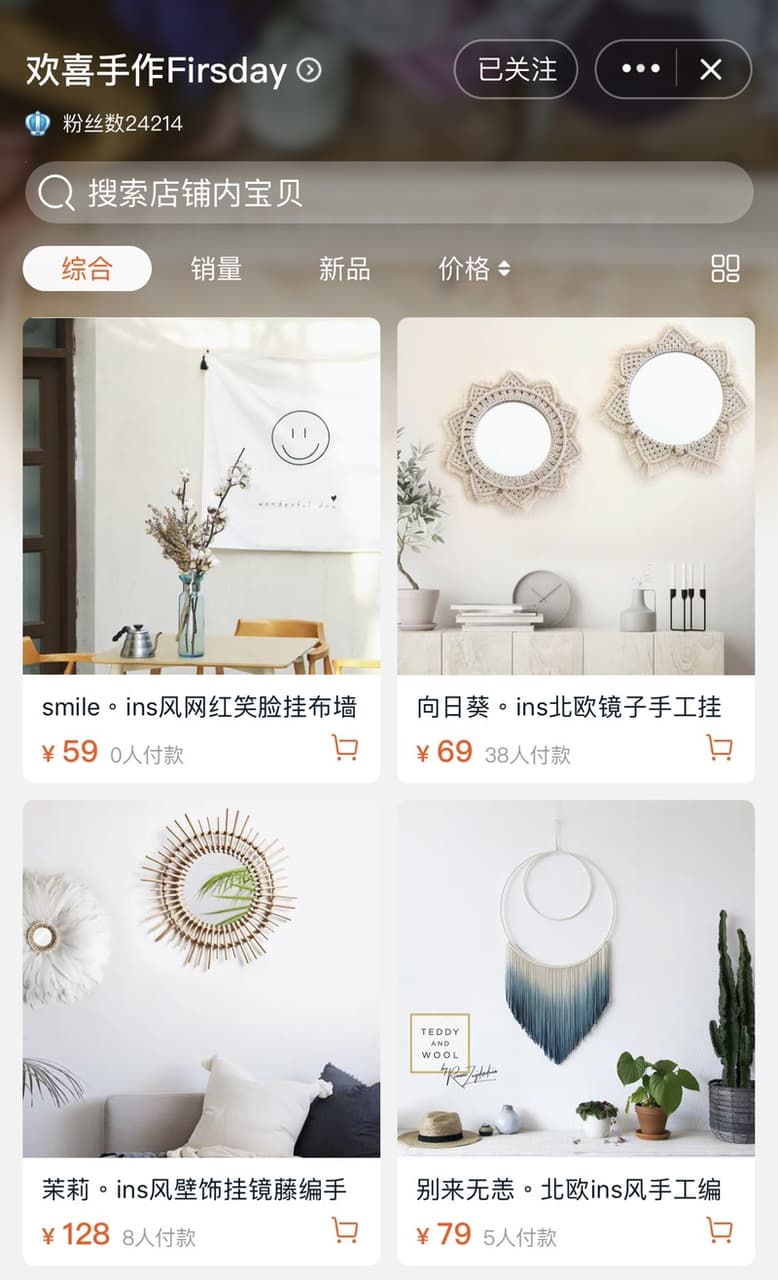
Task: Add the ¥128 茉莉 mirror to cart
Action: coord(345,1230)
